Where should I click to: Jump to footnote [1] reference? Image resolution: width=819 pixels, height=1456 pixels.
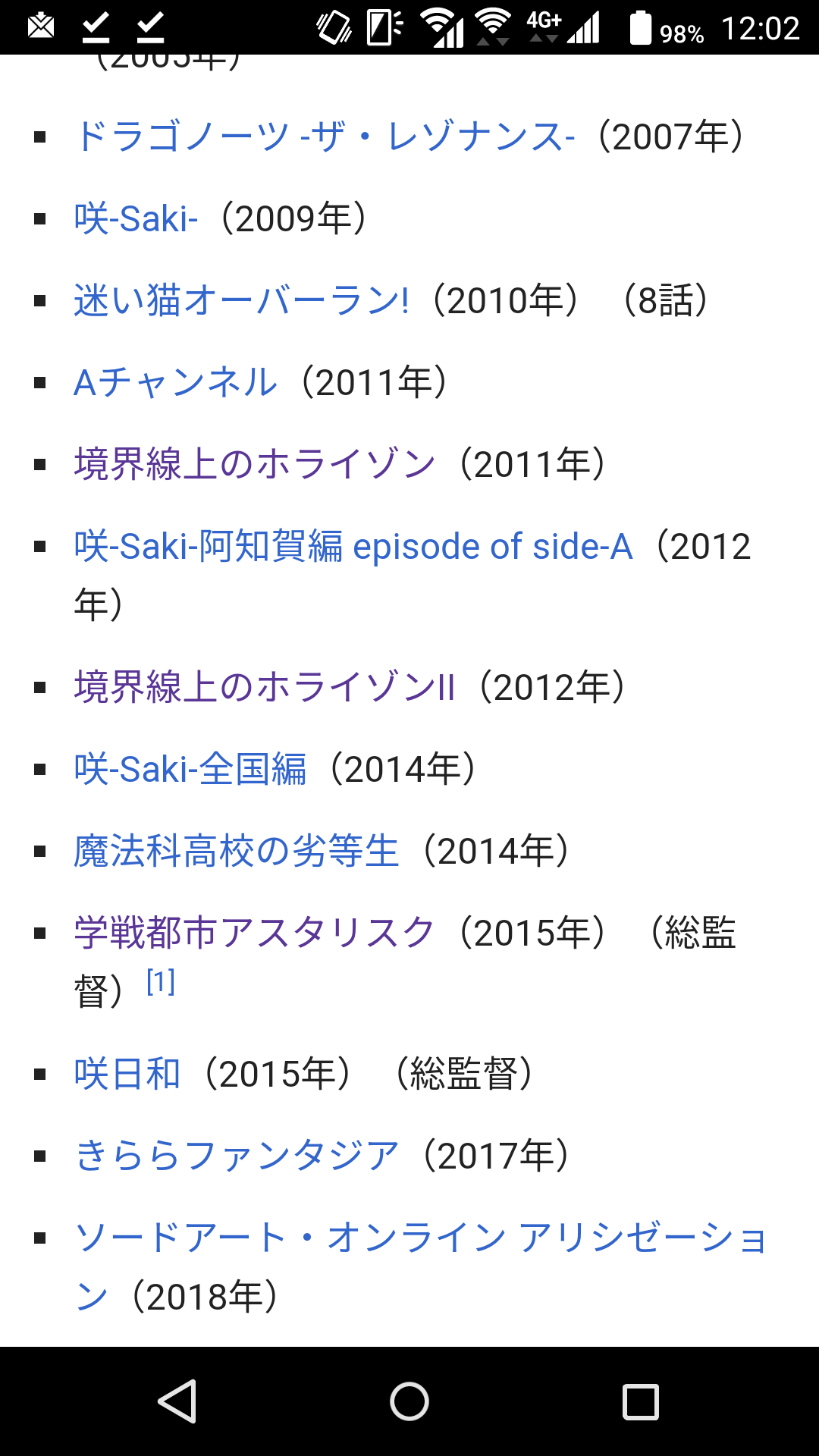161,982
